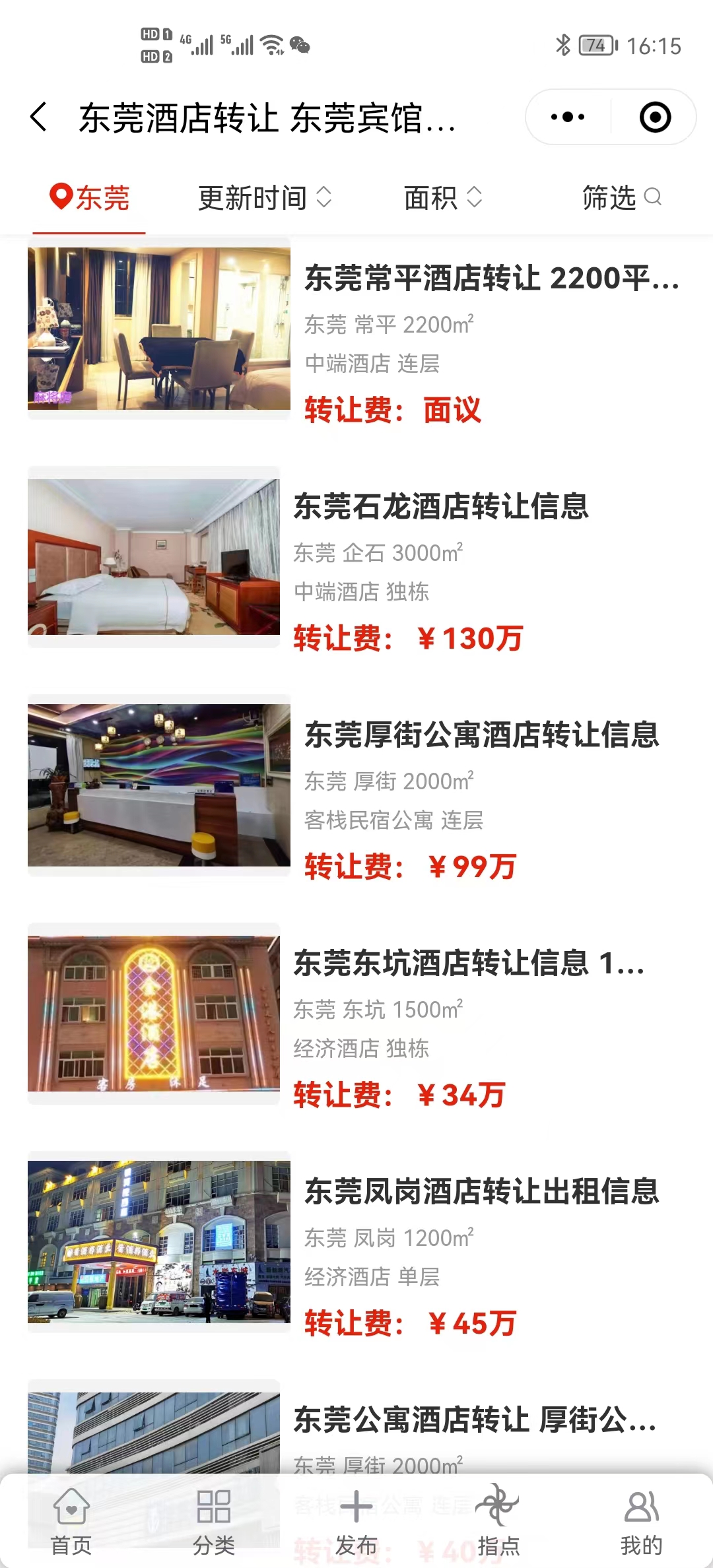Open the 东莞公寓酒店转让 厚街公 listing
Viewport: 713px width, 1568px height.
(475, 1420)
